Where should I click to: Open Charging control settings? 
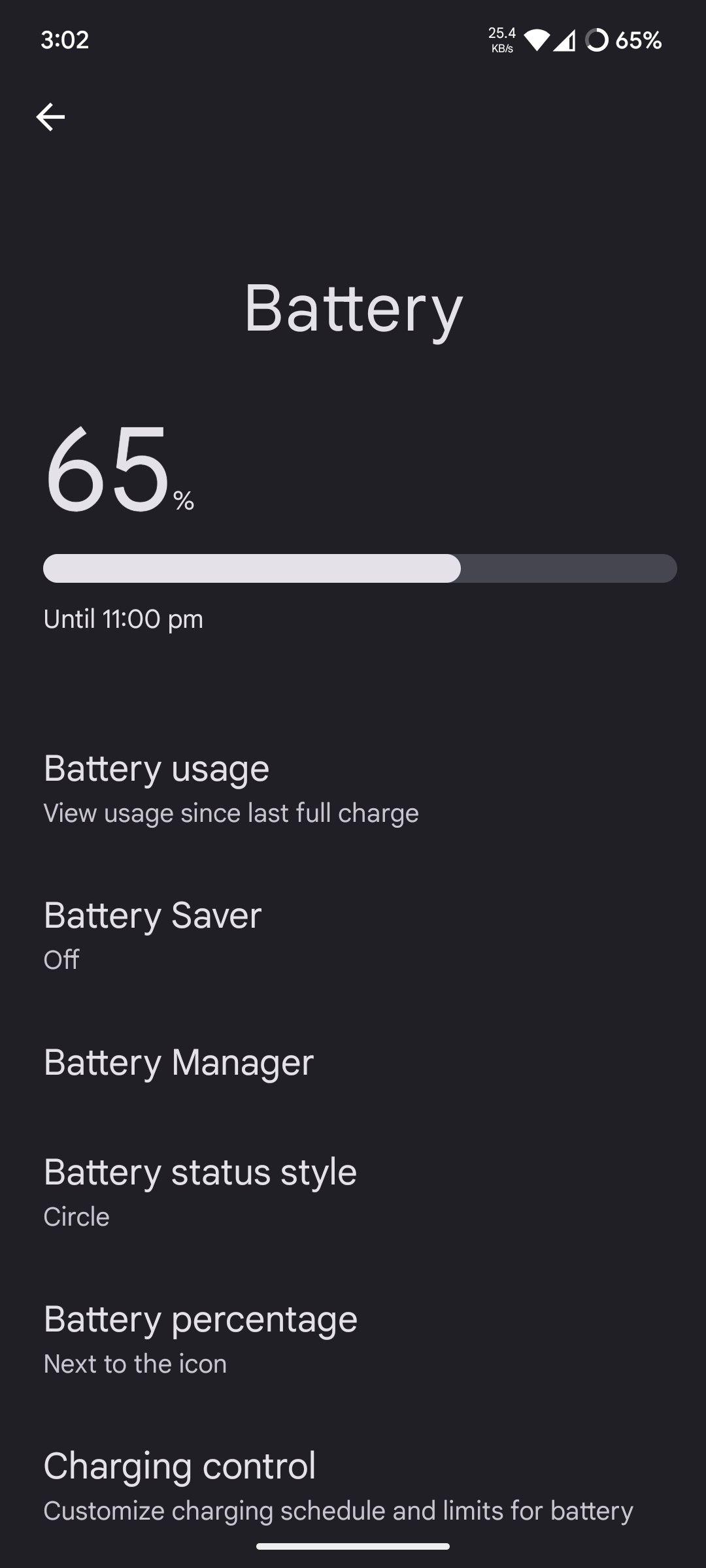(x=353, y=1487)
